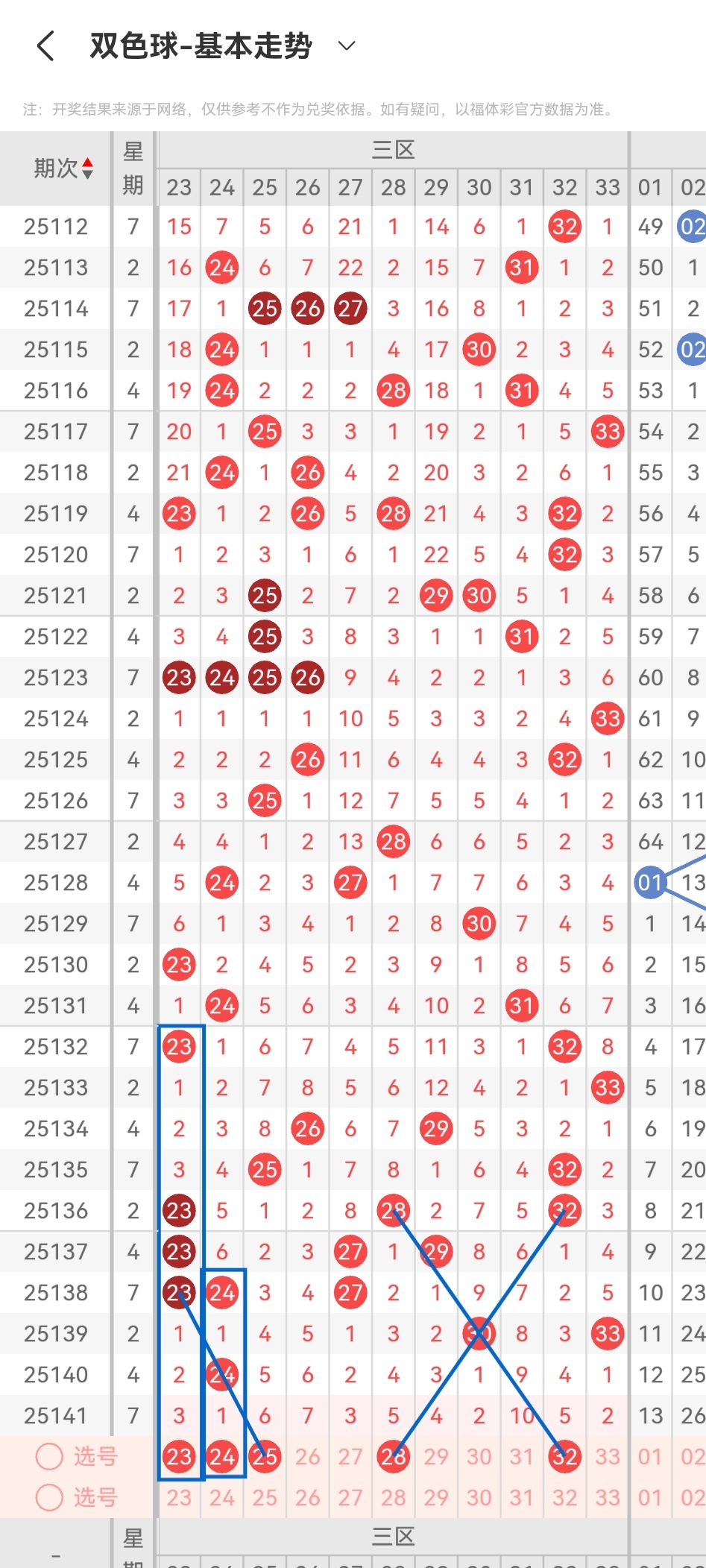Screen dimensions: 706x1568
Task: Deselect the picked ball 32 in the selection row
Action: pos(564,1456)
